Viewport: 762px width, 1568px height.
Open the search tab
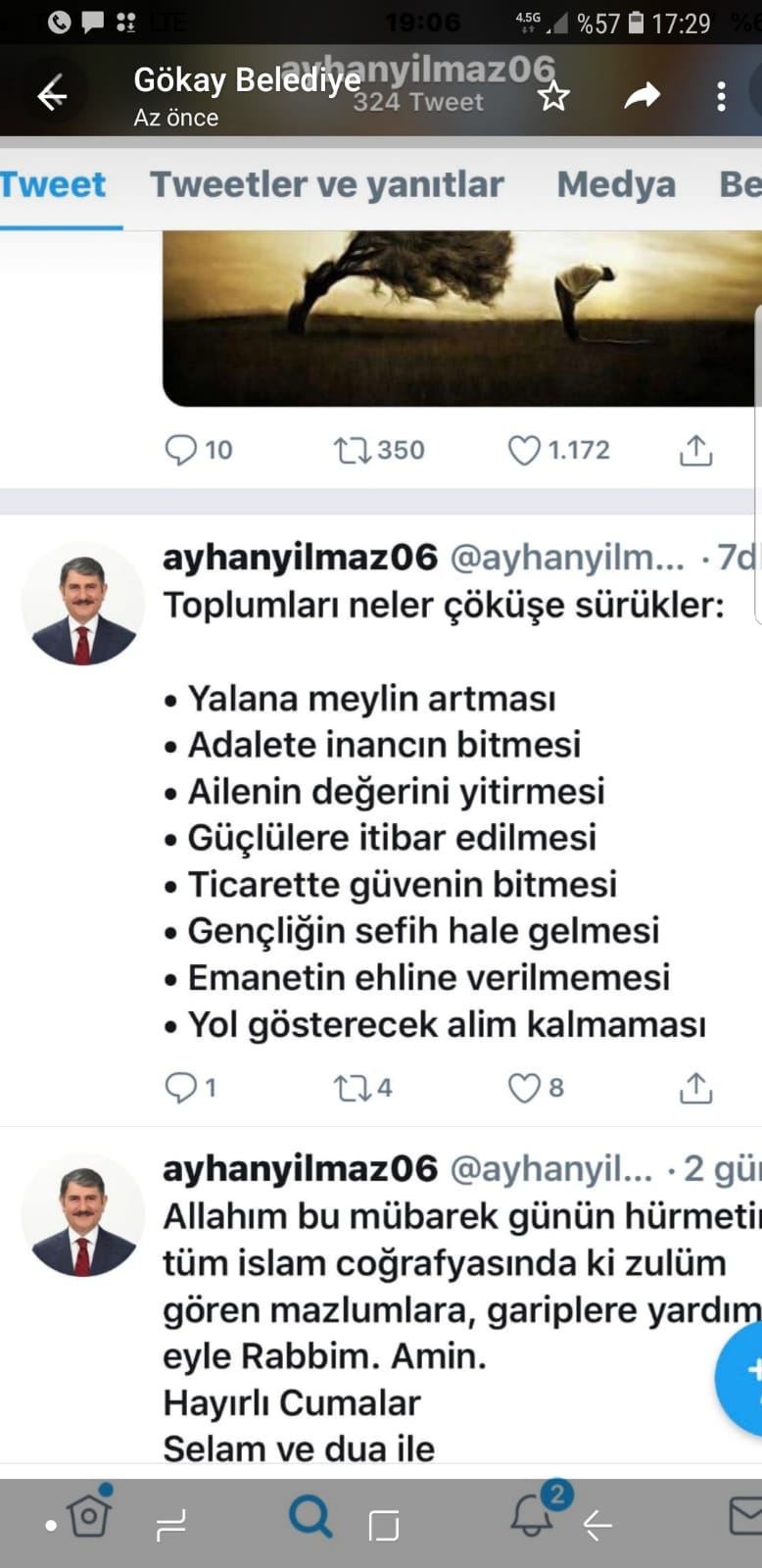(x=310, y=1518)
